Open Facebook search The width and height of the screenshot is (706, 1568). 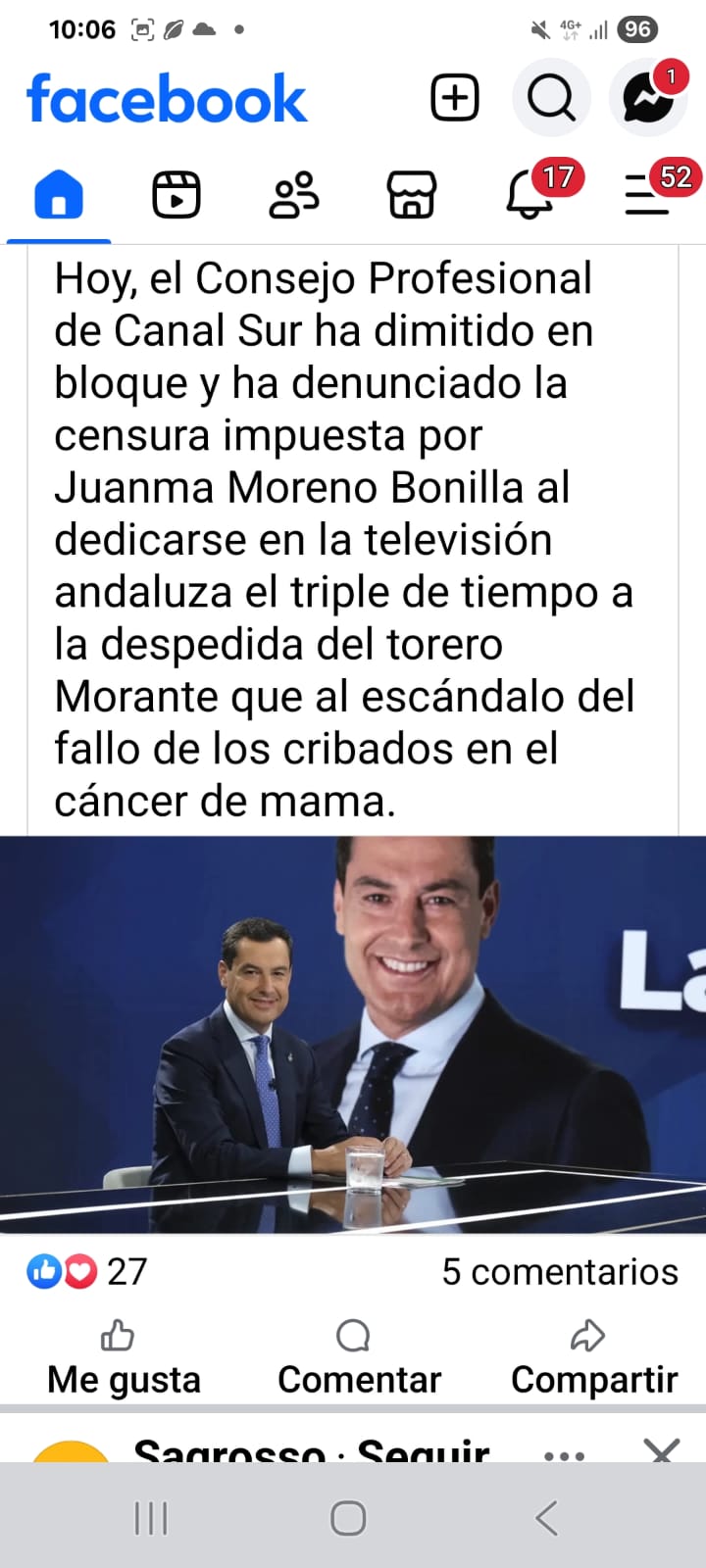tap(551, 98)
